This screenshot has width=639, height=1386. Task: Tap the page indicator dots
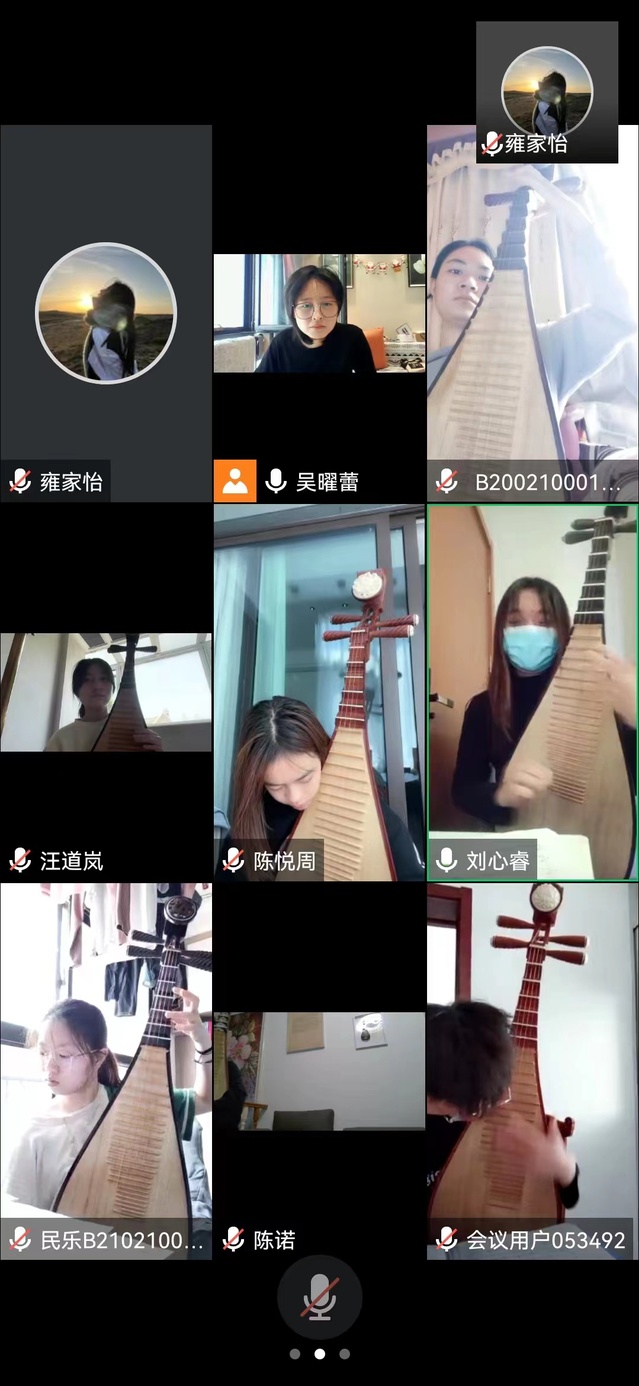click(319, 1354)
